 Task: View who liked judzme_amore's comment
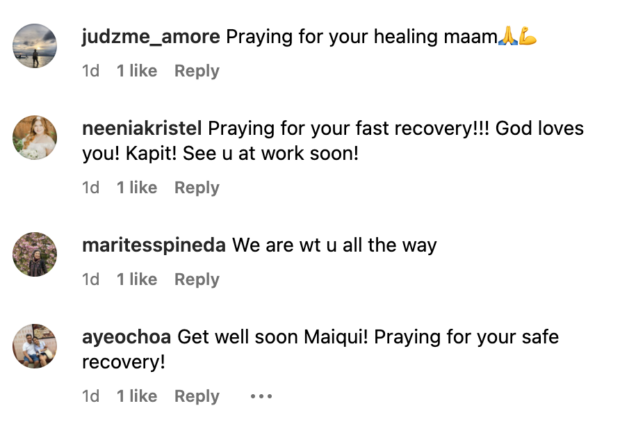pyautogui.click(x=136, y=71)
